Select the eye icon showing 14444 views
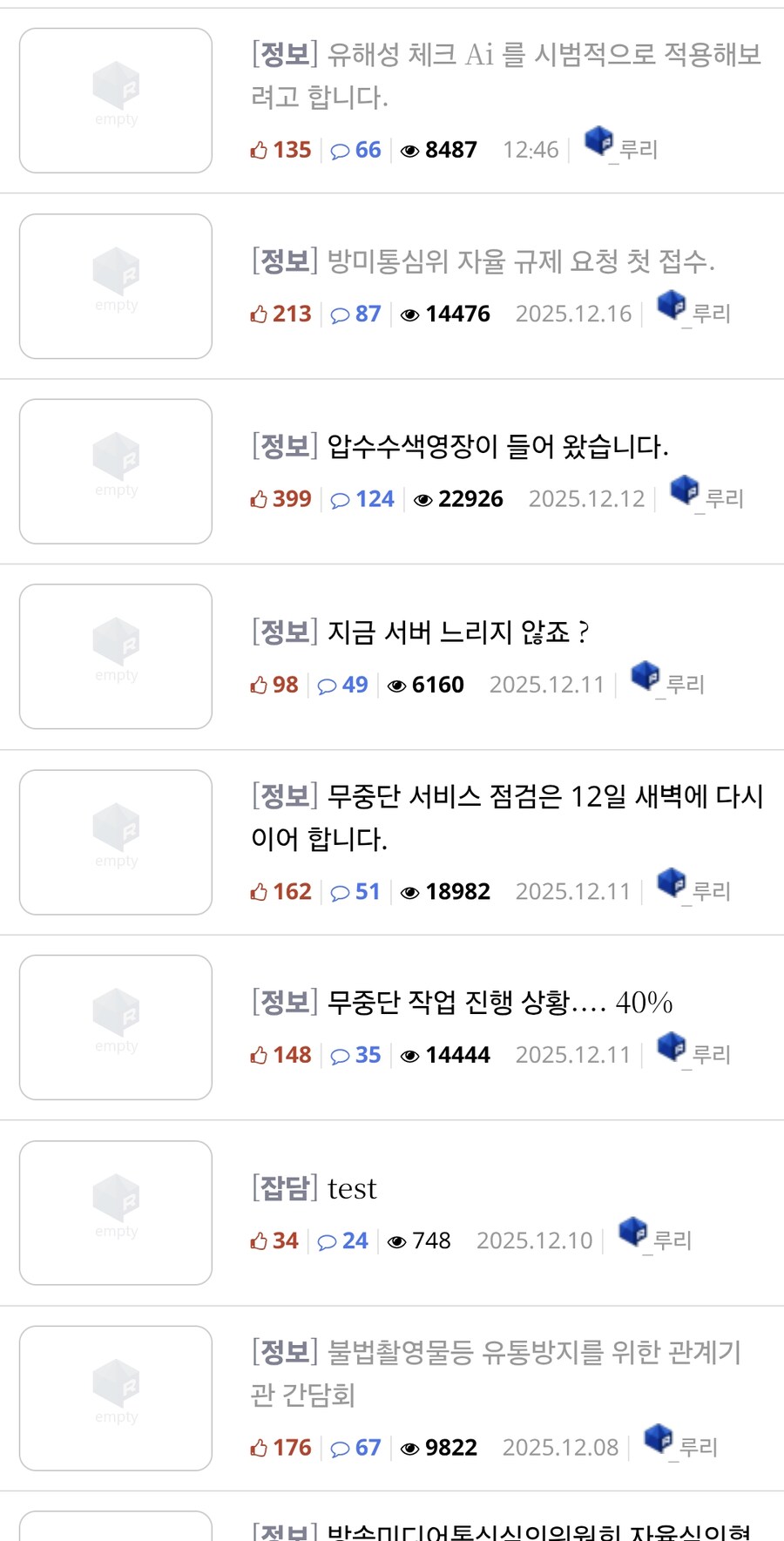Screen dimensions: 784x1541 pos(410,1054)
